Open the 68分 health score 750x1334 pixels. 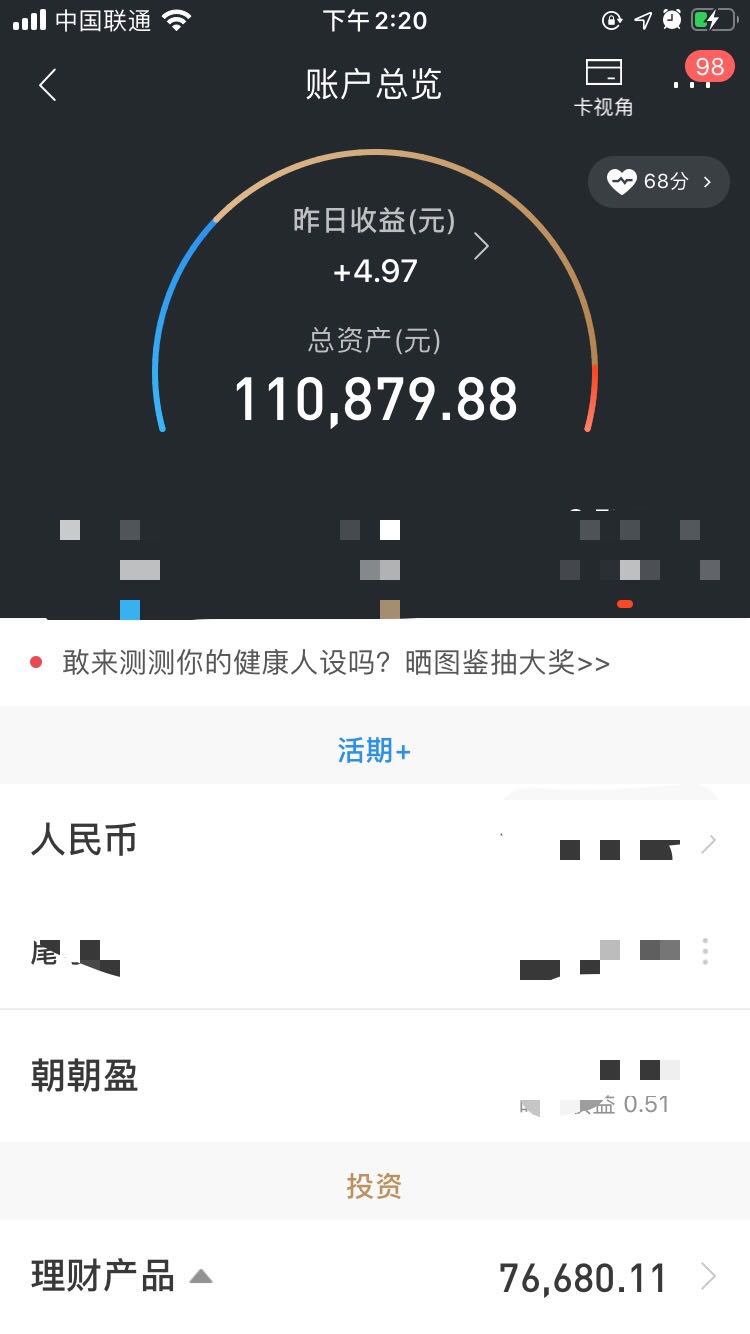coord(659,182)
